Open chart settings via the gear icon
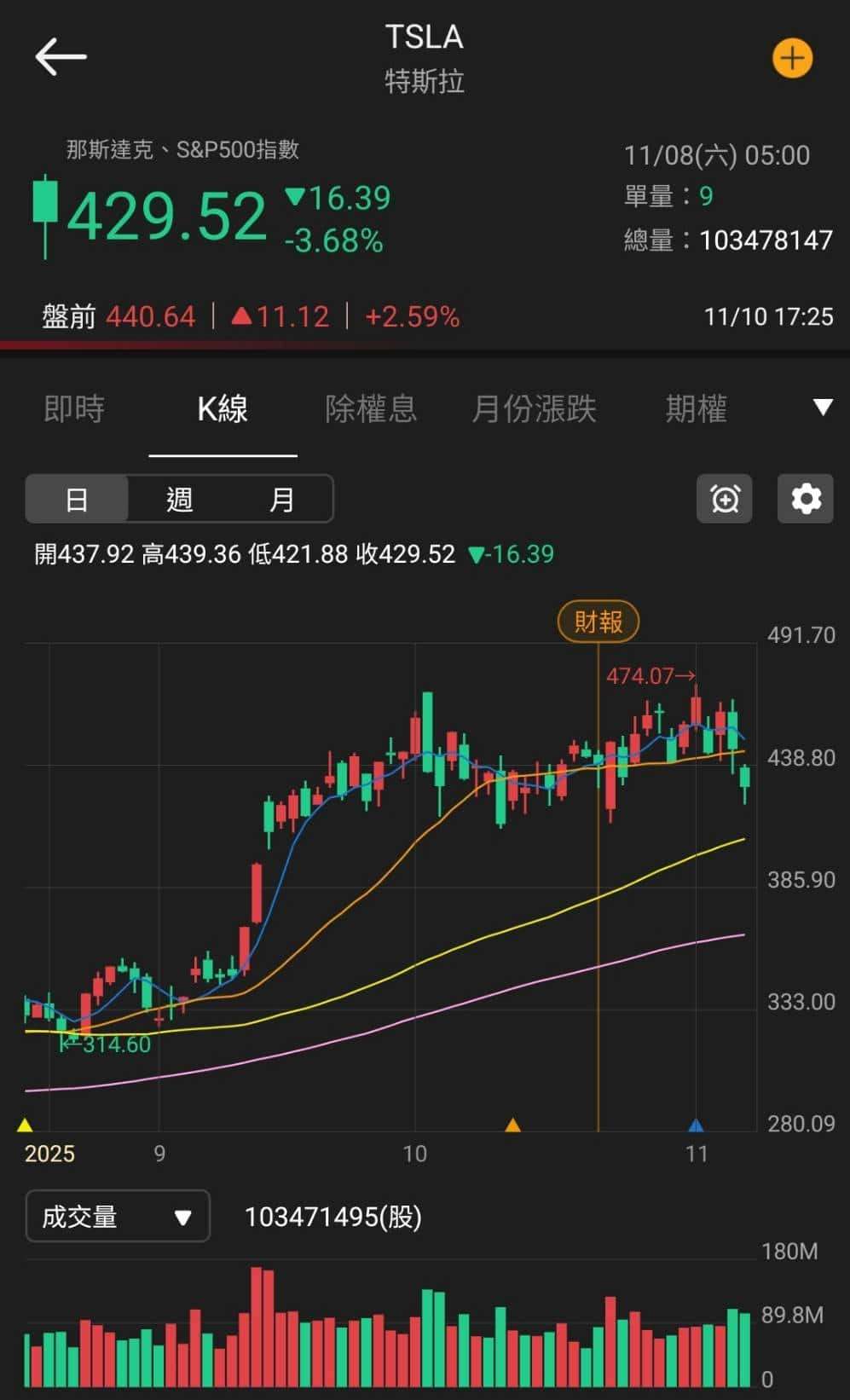Screen dimensions: 850x1400 pos(806,499)
